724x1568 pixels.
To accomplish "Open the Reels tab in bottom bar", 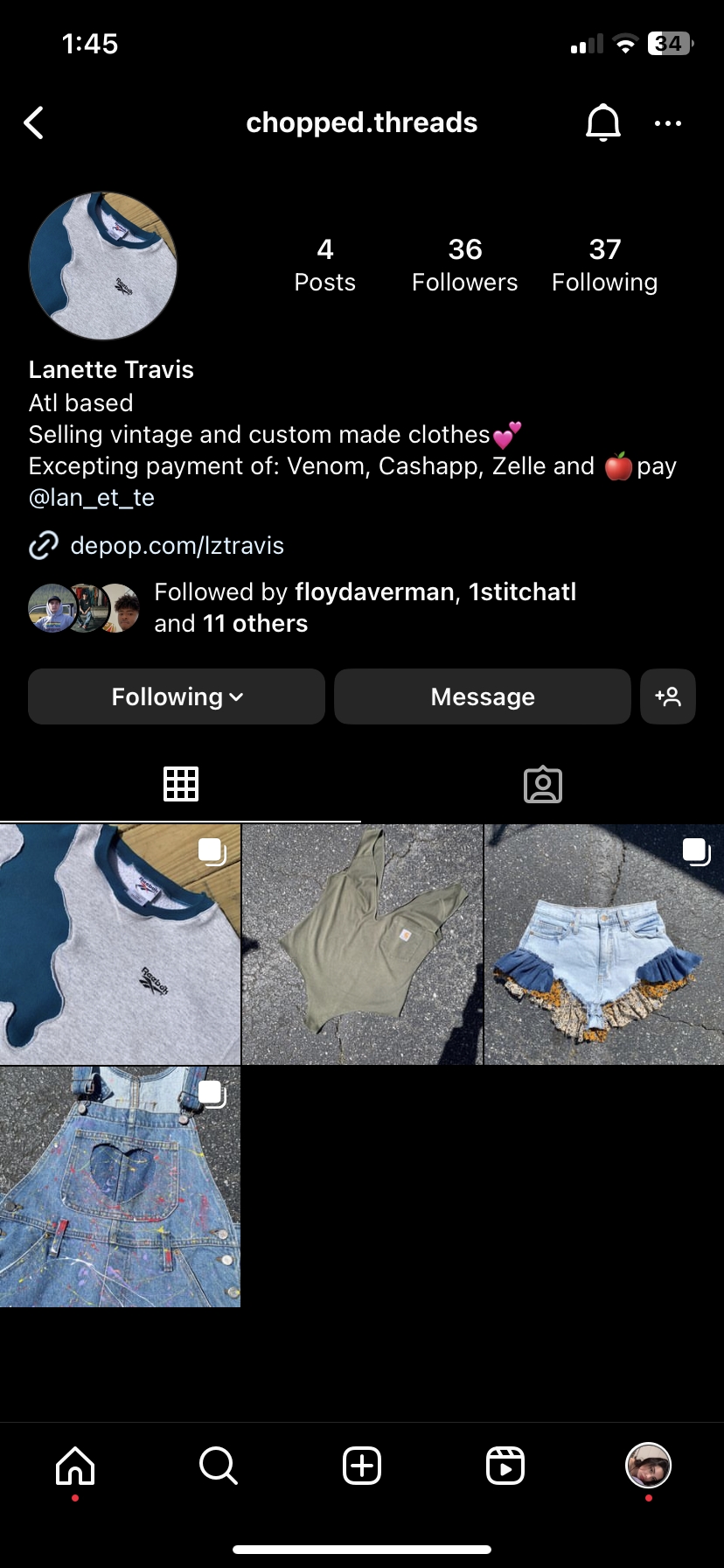I will click(505, 1465).
